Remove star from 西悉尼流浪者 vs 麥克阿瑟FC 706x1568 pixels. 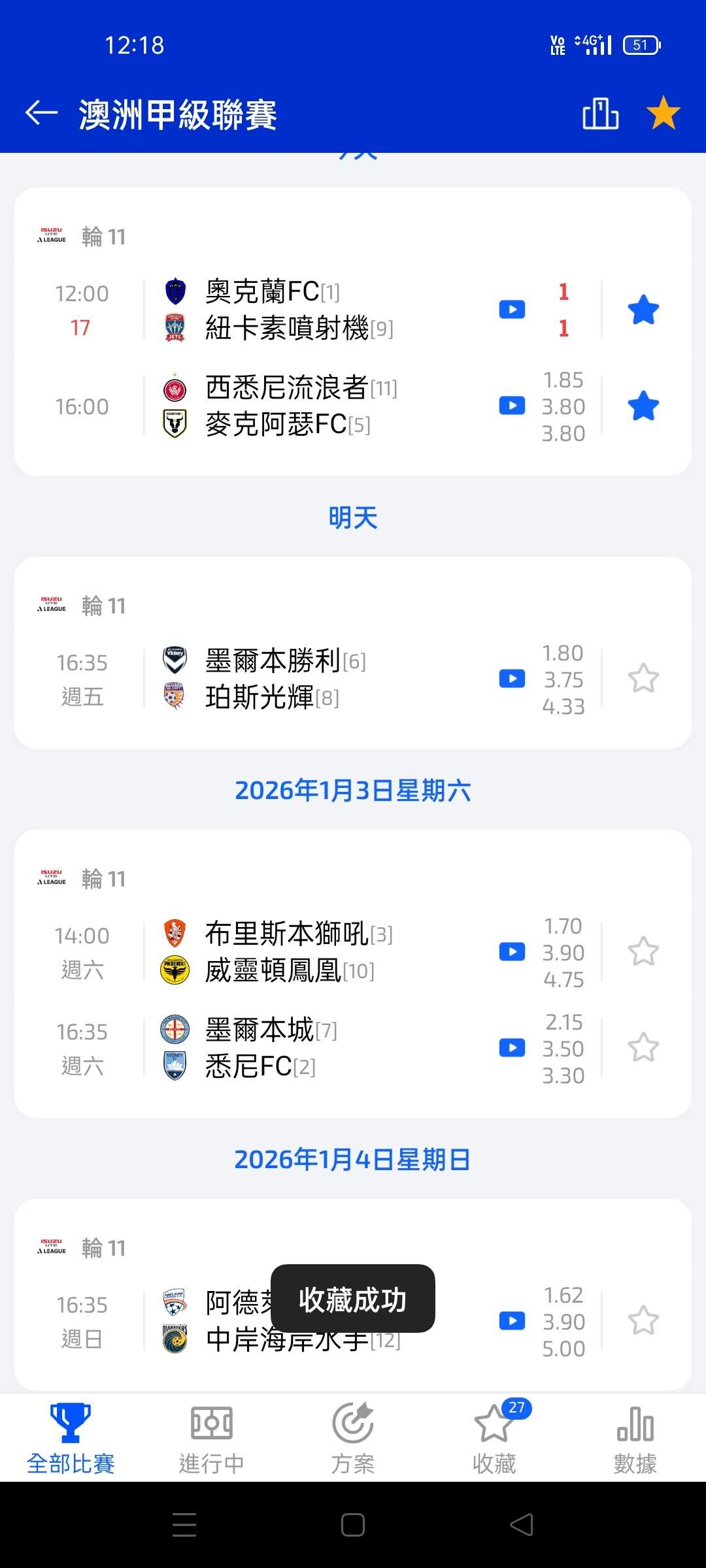click(x=643, y=406)
